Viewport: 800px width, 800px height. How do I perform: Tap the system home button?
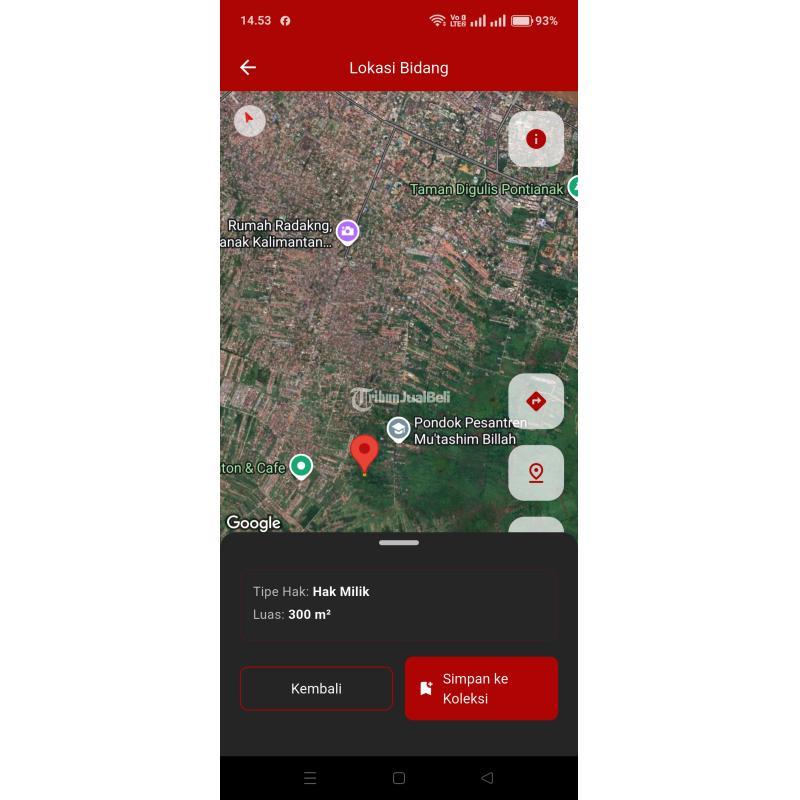pos(399,778)
